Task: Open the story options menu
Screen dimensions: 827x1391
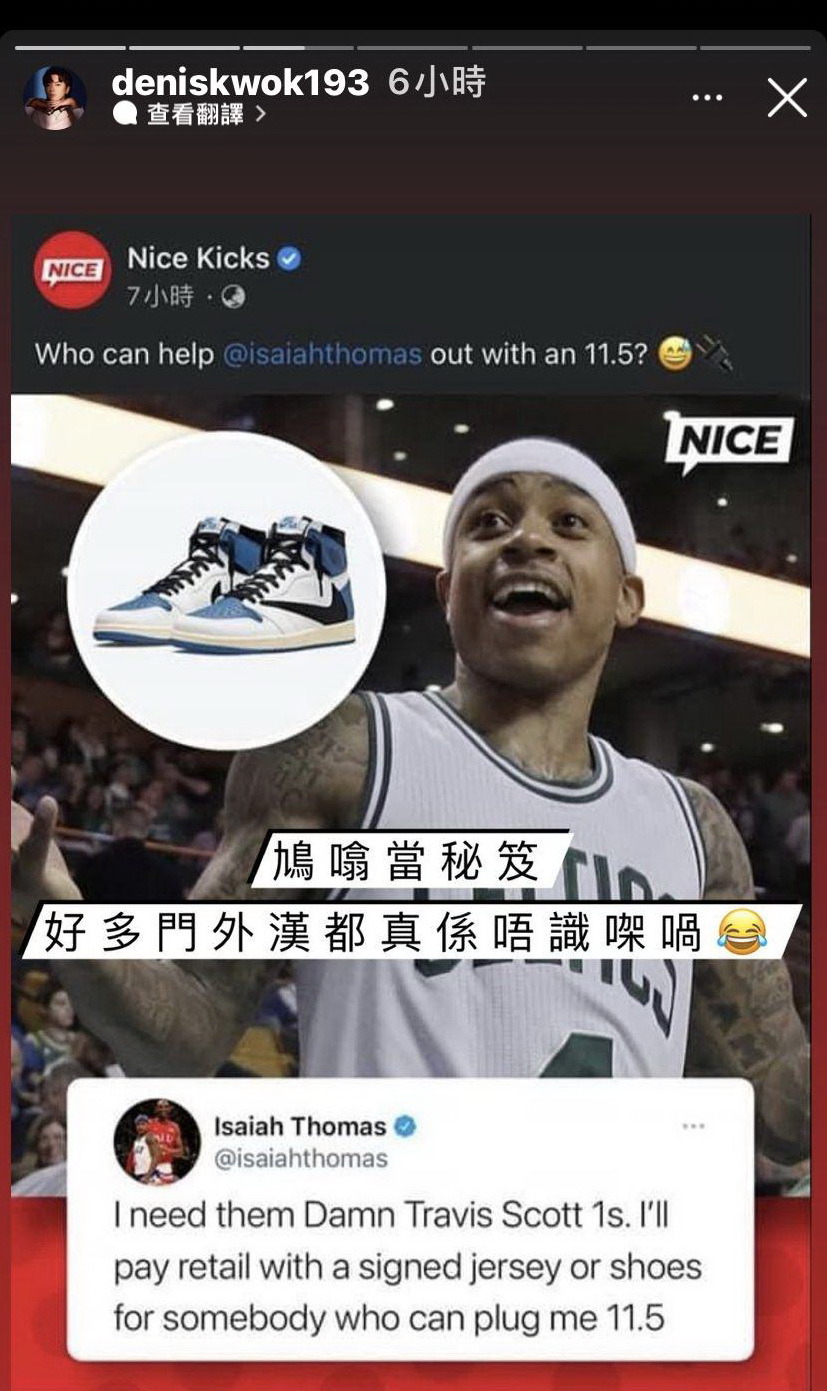Action: pyautogui.click(x=707, y=98)
